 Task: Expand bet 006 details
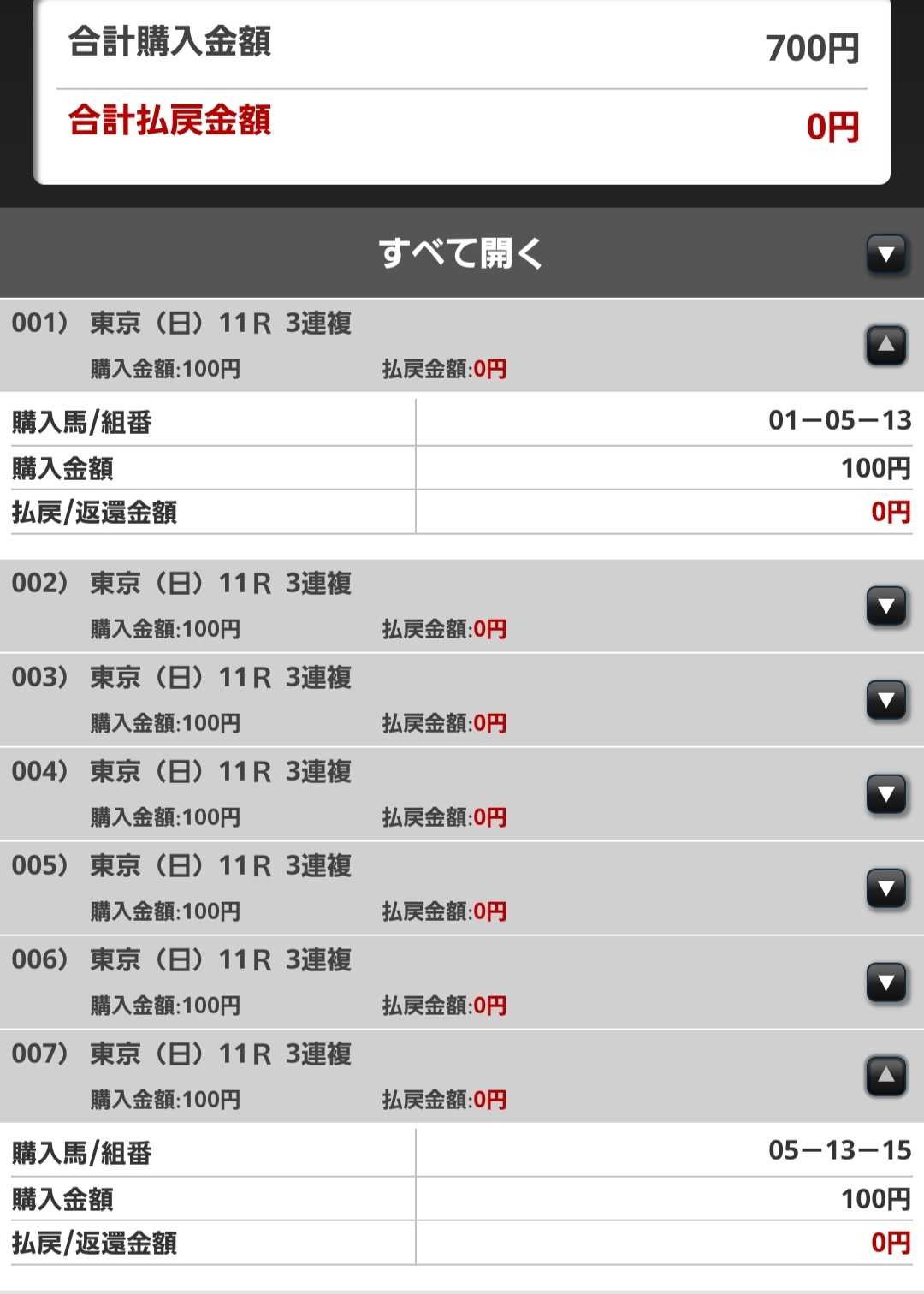tap(886, 982)
